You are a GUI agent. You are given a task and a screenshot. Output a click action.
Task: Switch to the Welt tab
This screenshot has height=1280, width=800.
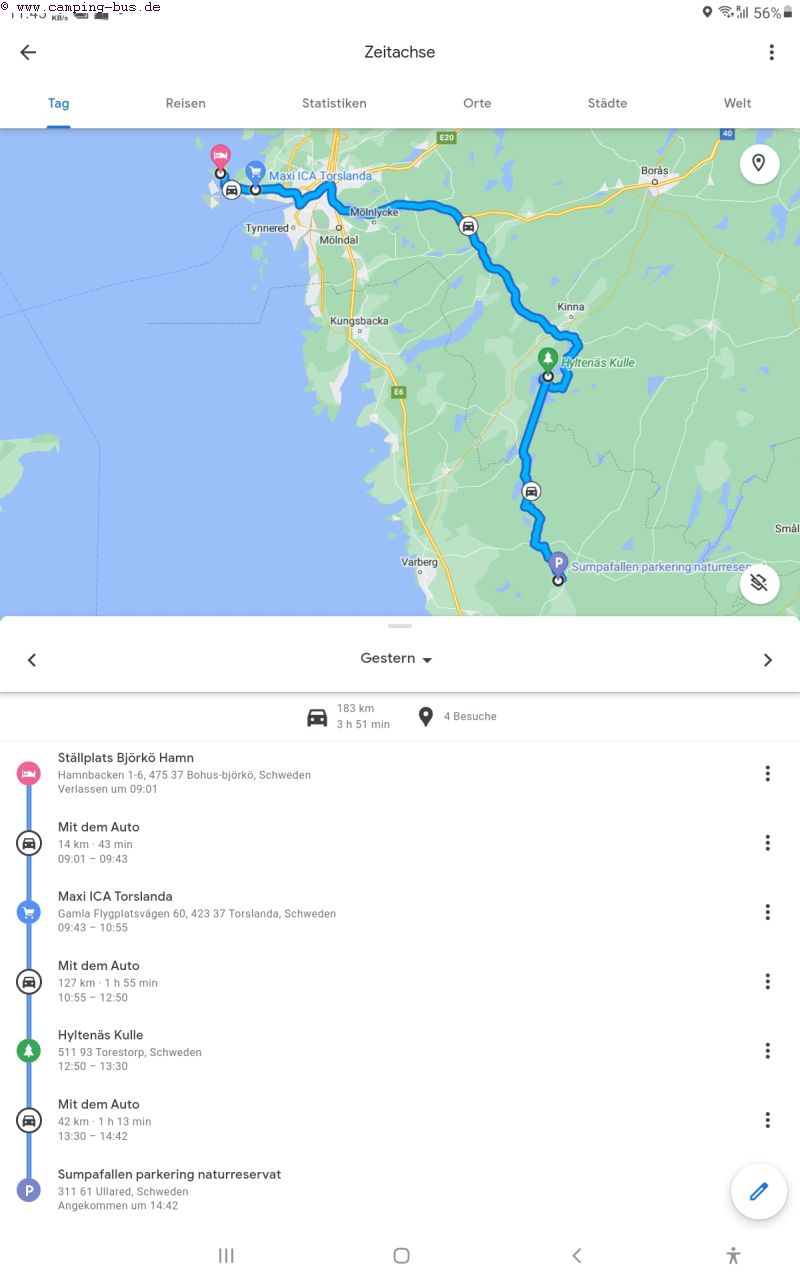737,103
